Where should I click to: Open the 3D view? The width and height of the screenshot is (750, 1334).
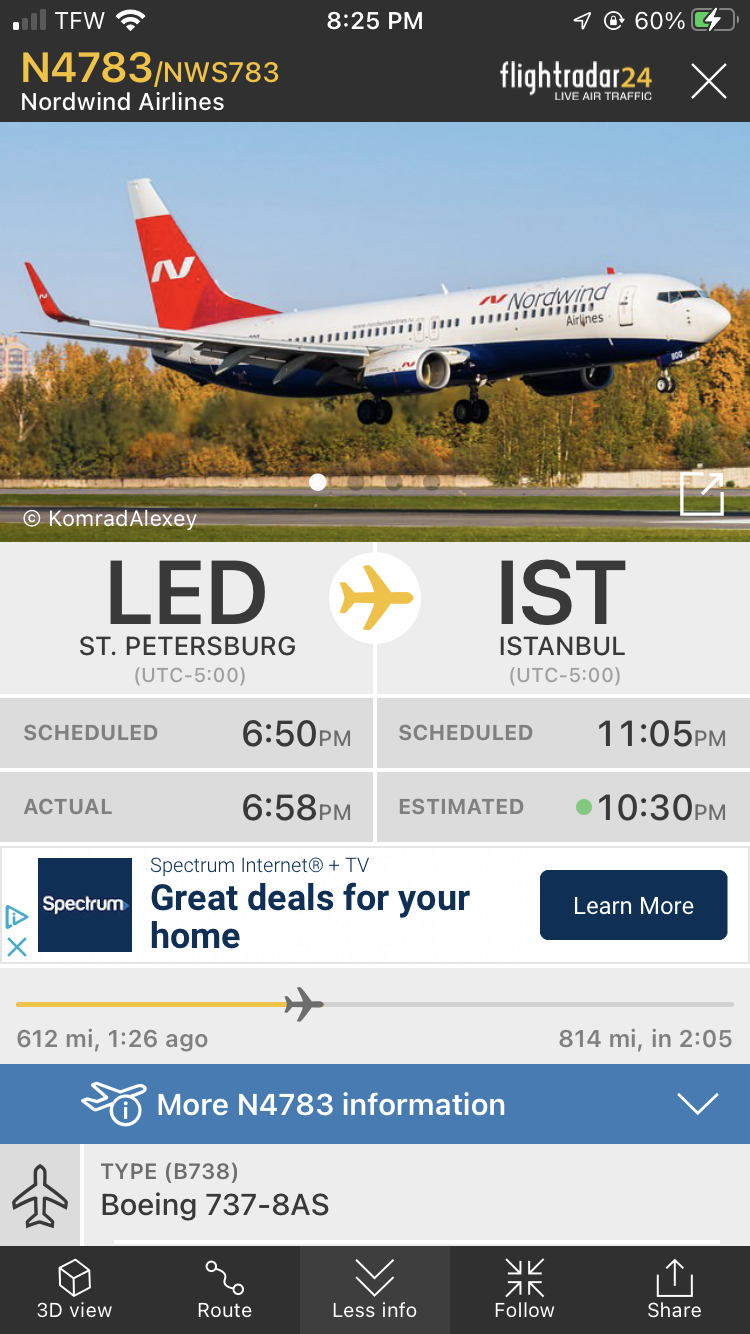pyautogui.click(x=75, y=1289)
